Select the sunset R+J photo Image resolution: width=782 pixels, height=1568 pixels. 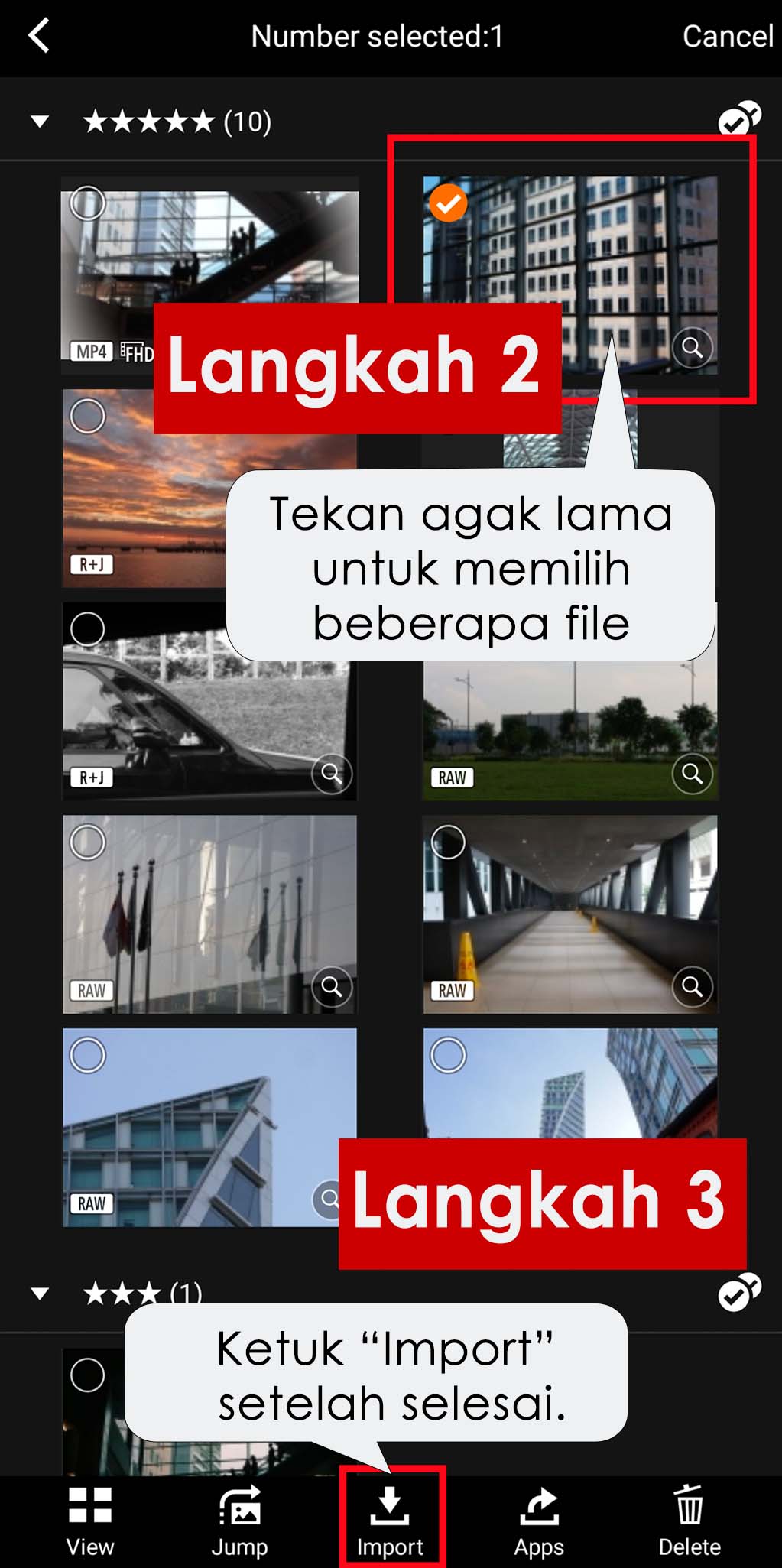(88, 417)
